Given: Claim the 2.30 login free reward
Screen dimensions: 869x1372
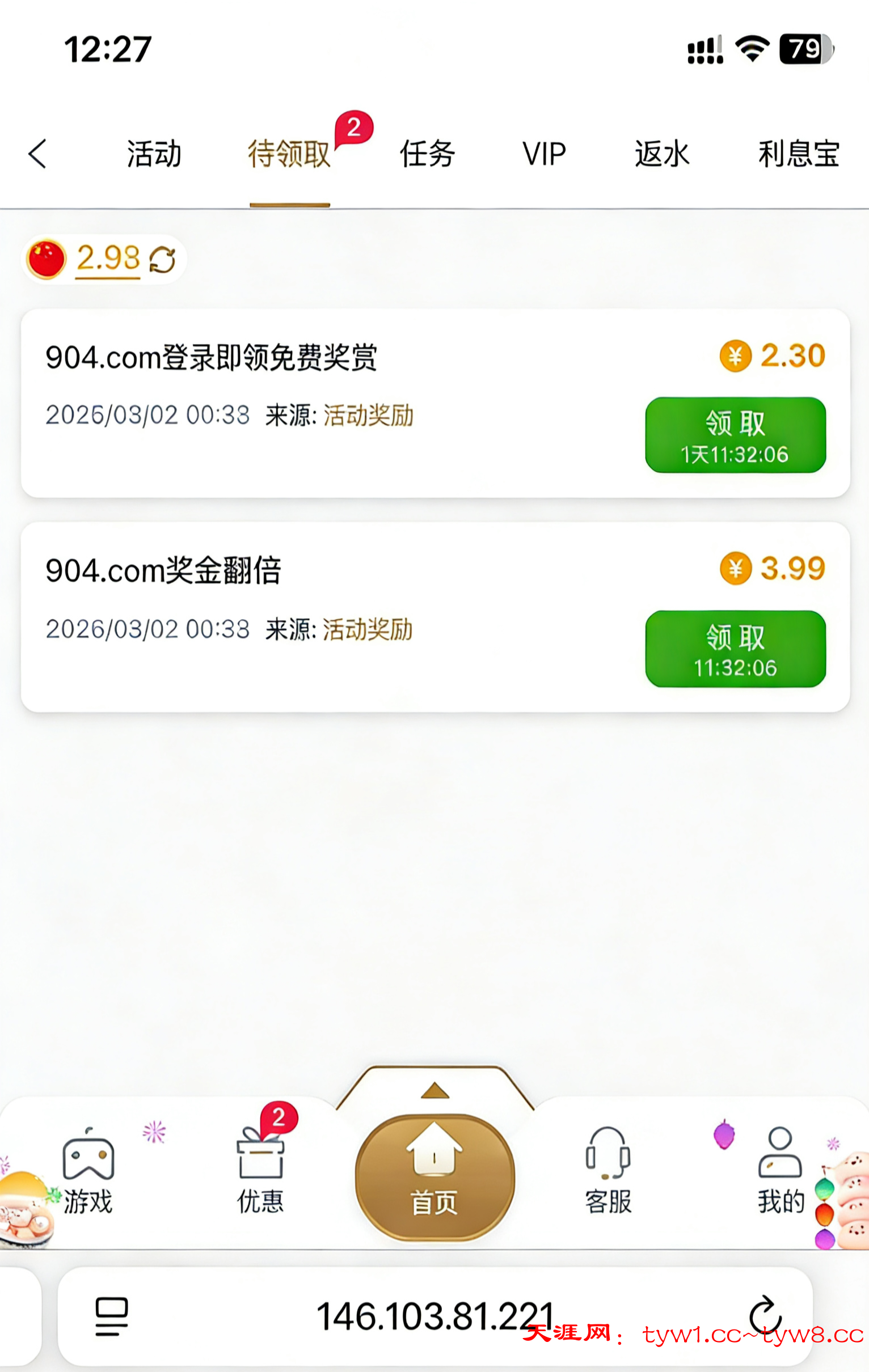Looking at the screenshot, I should 735,435.
